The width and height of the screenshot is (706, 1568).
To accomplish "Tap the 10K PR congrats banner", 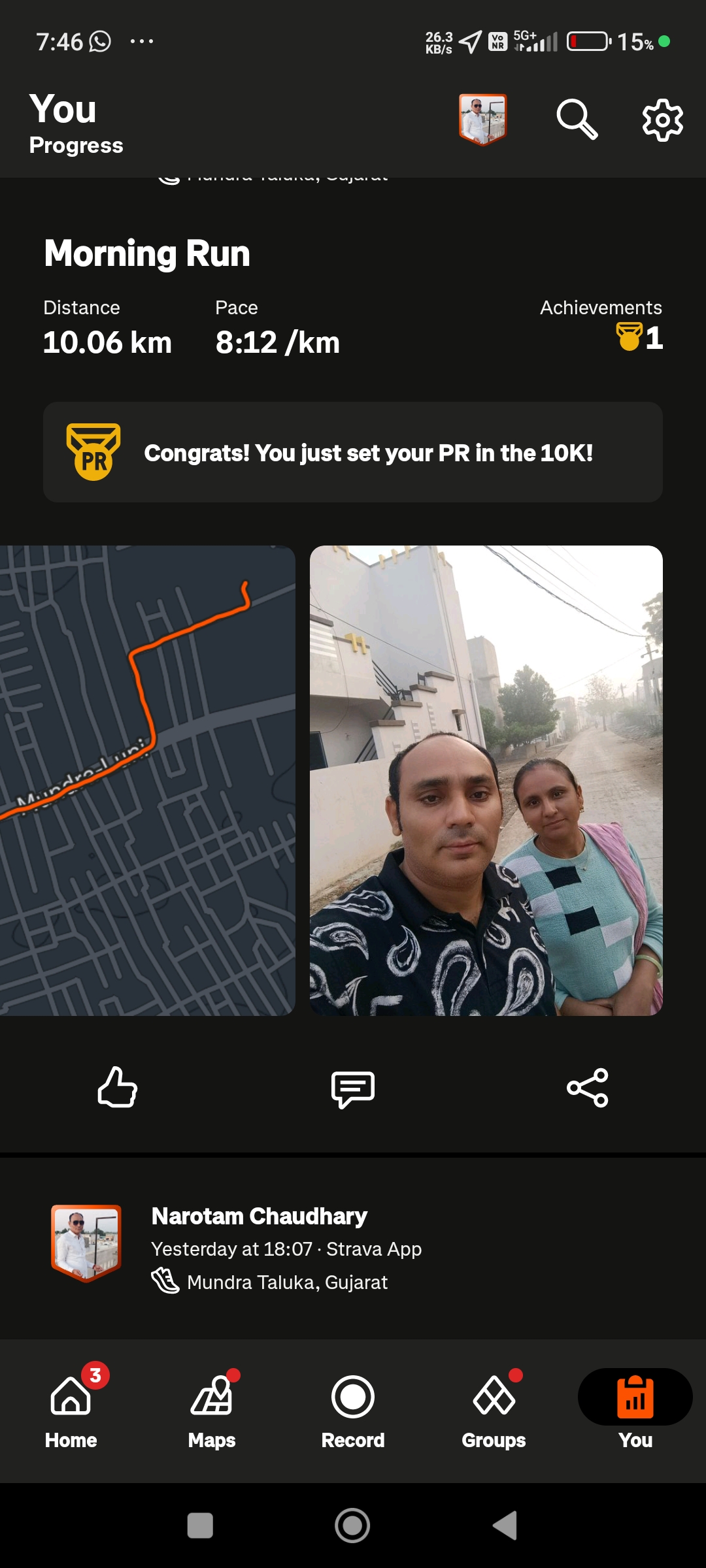I will pyautogui.click(x=353, y=452).
